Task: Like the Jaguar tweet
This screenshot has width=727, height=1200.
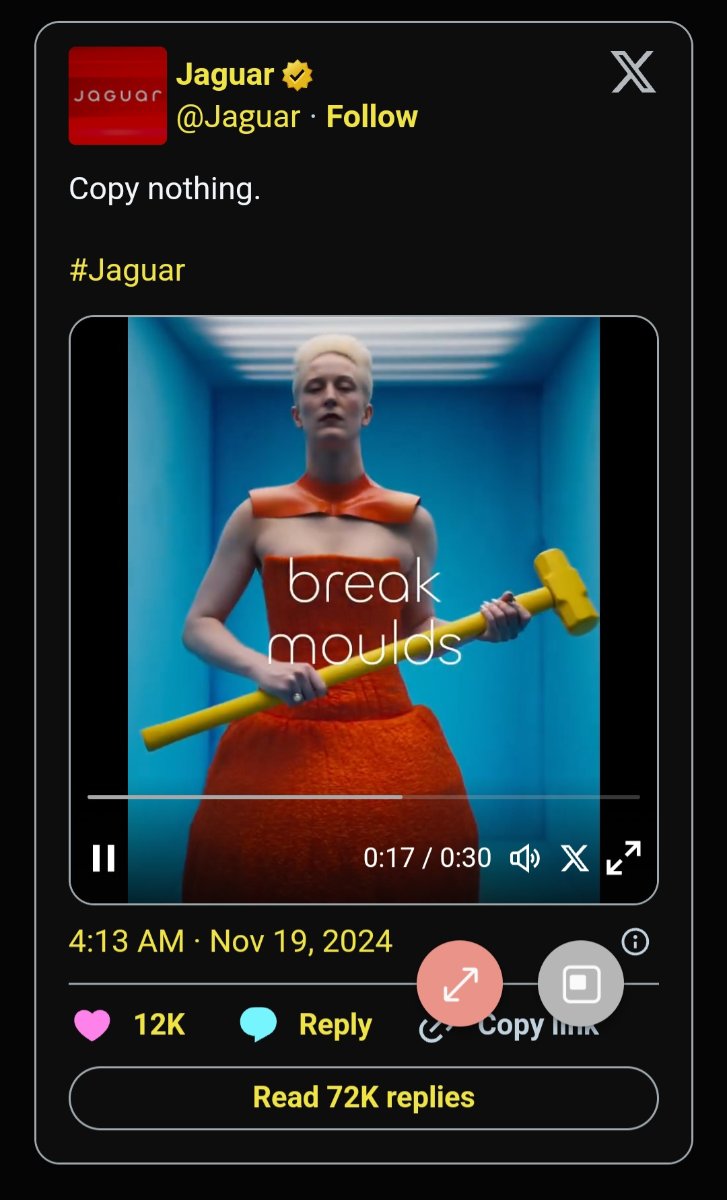Action: [93, 1025]
